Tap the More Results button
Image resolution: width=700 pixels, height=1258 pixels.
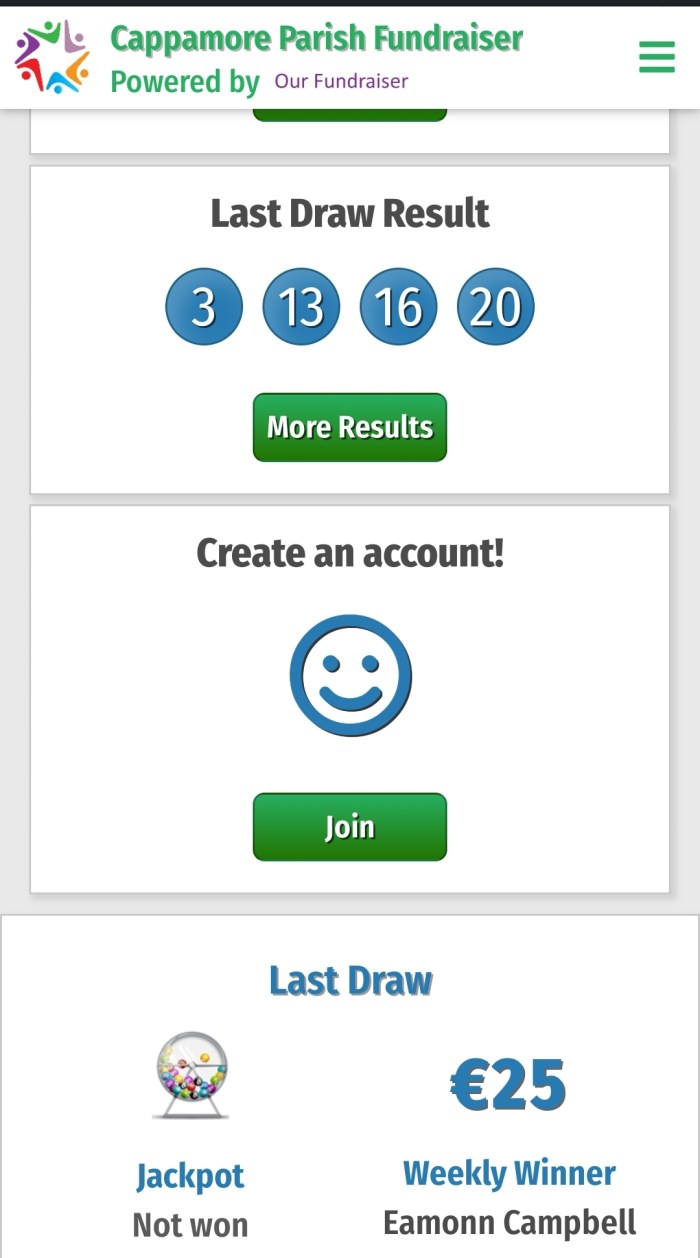pyautogui.click(x=349, y=427)
